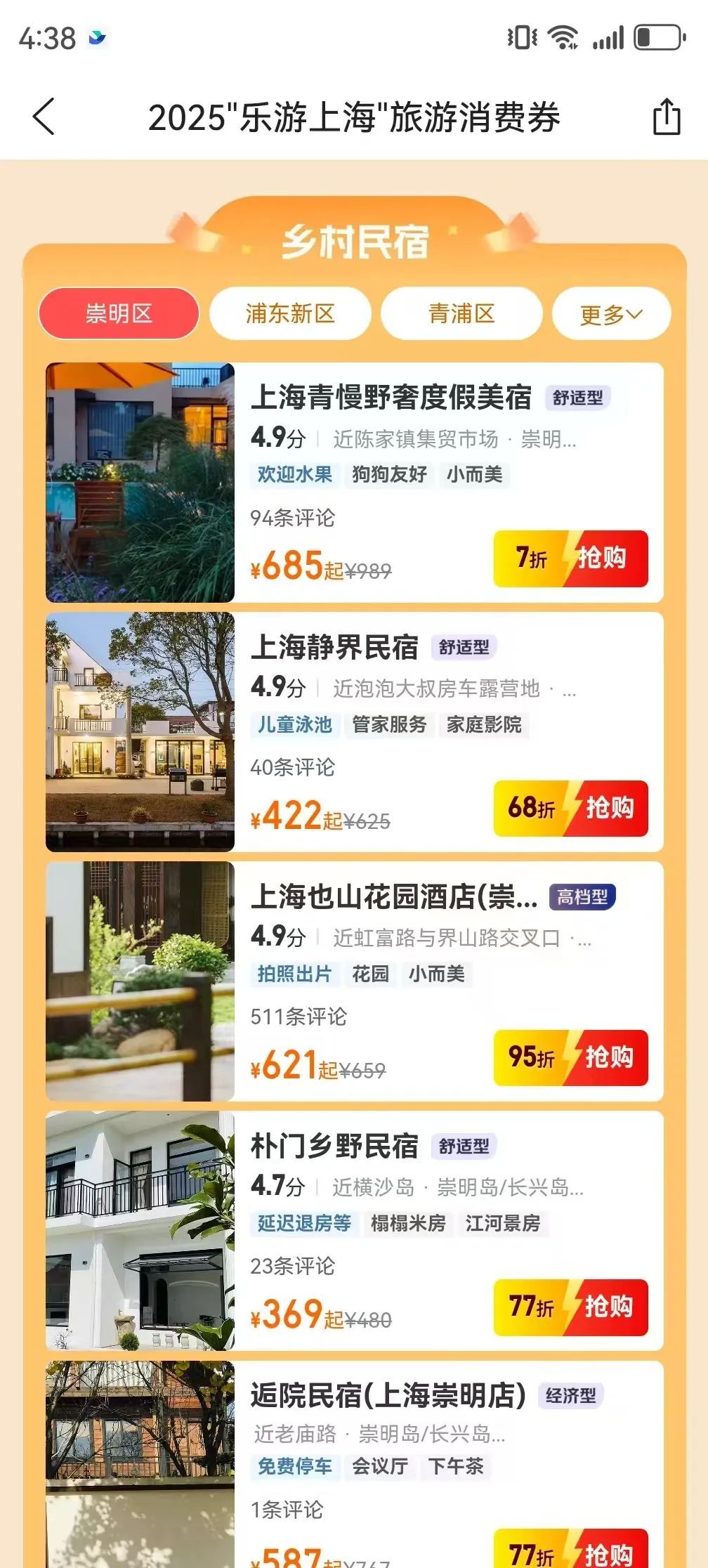This screenshot has width=708, height=1568.
Task: Grab the 7折 deal for 上海青慢野奢度假美宿
Action: (x=570, y=558)
